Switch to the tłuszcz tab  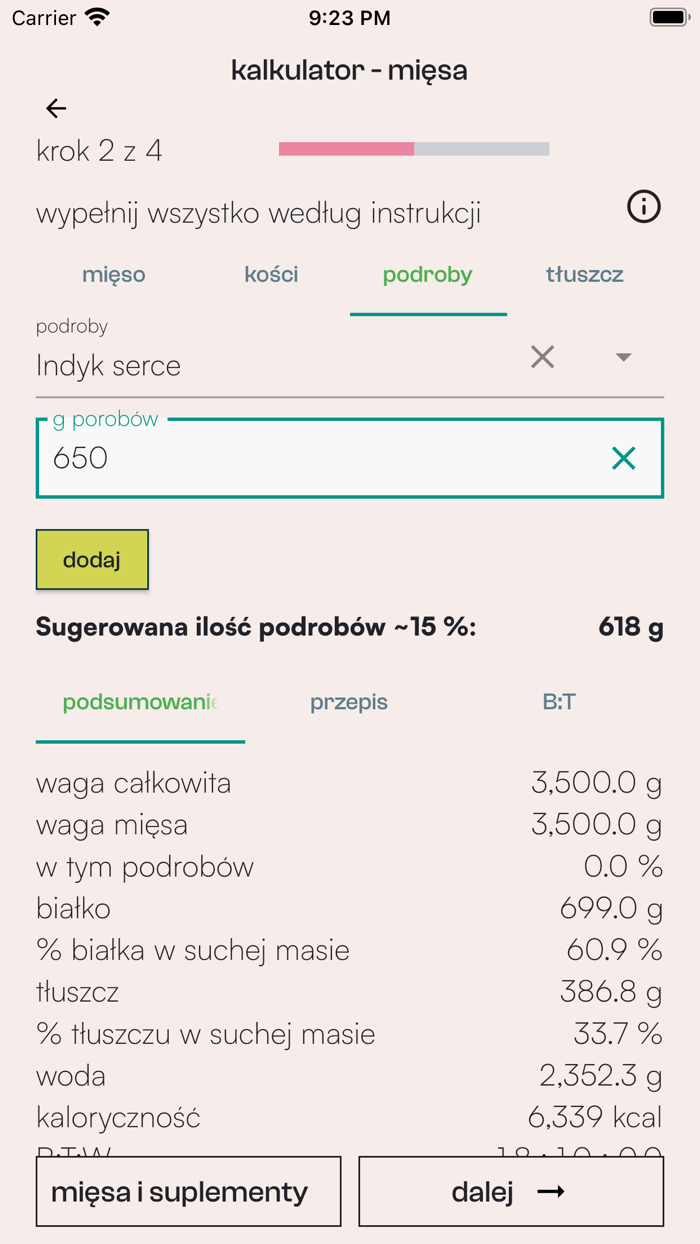[x=584, y=275]
